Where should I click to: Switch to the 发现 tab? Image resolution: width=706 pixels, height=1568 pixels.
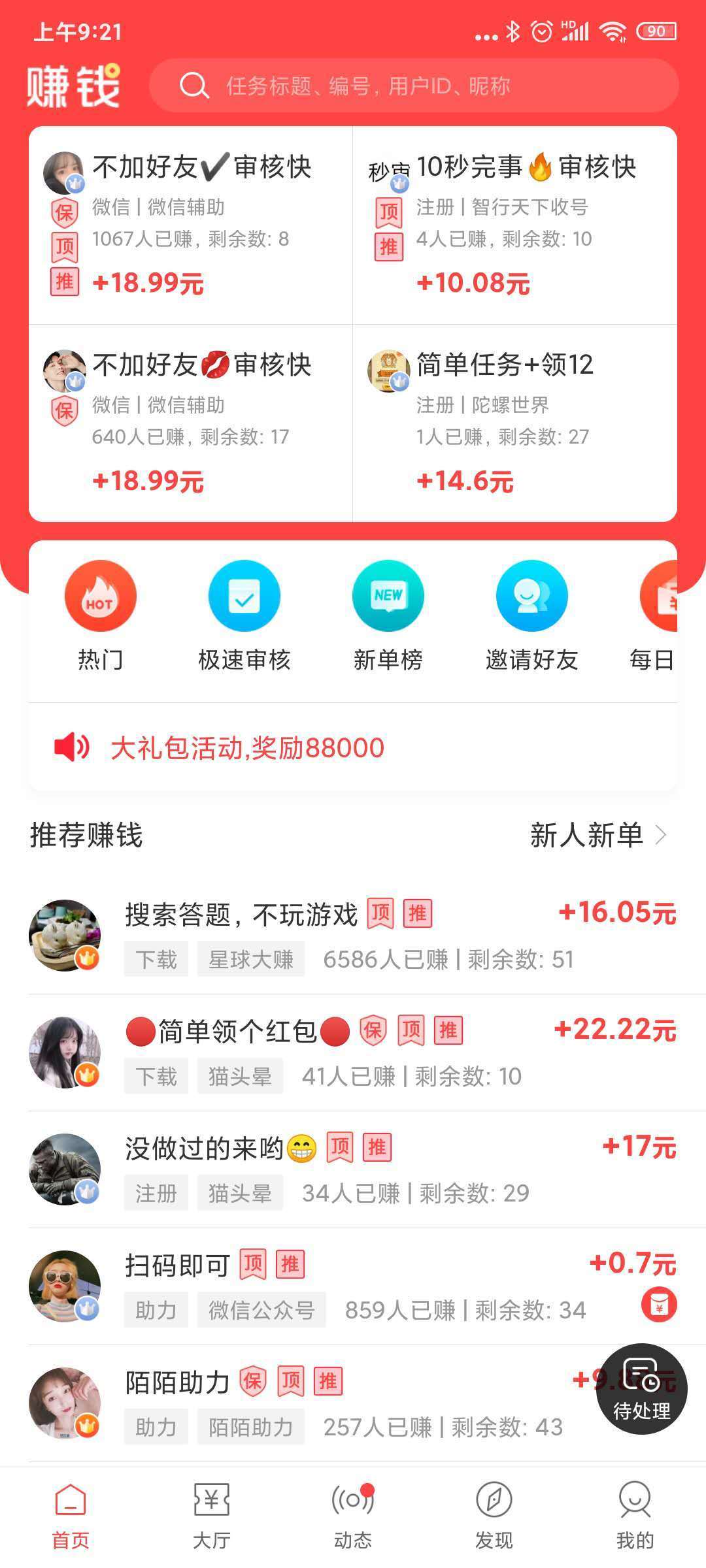coord(494,1517)
